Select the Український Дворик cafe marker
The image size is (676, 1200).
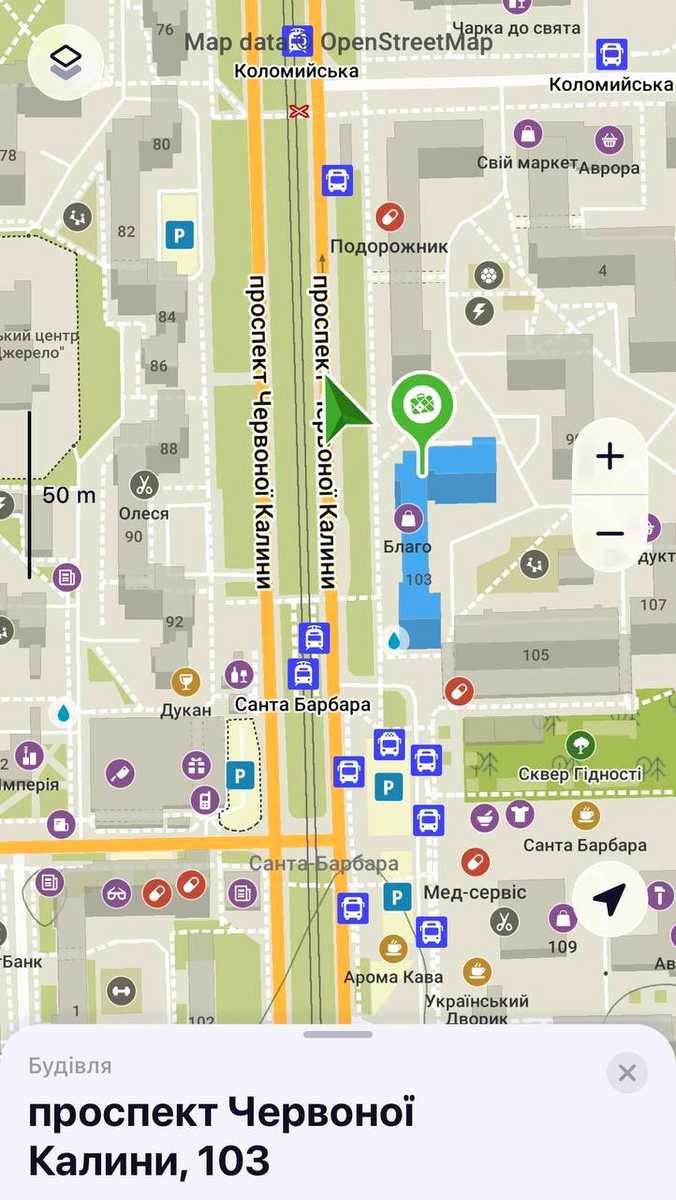coord(477,970)
